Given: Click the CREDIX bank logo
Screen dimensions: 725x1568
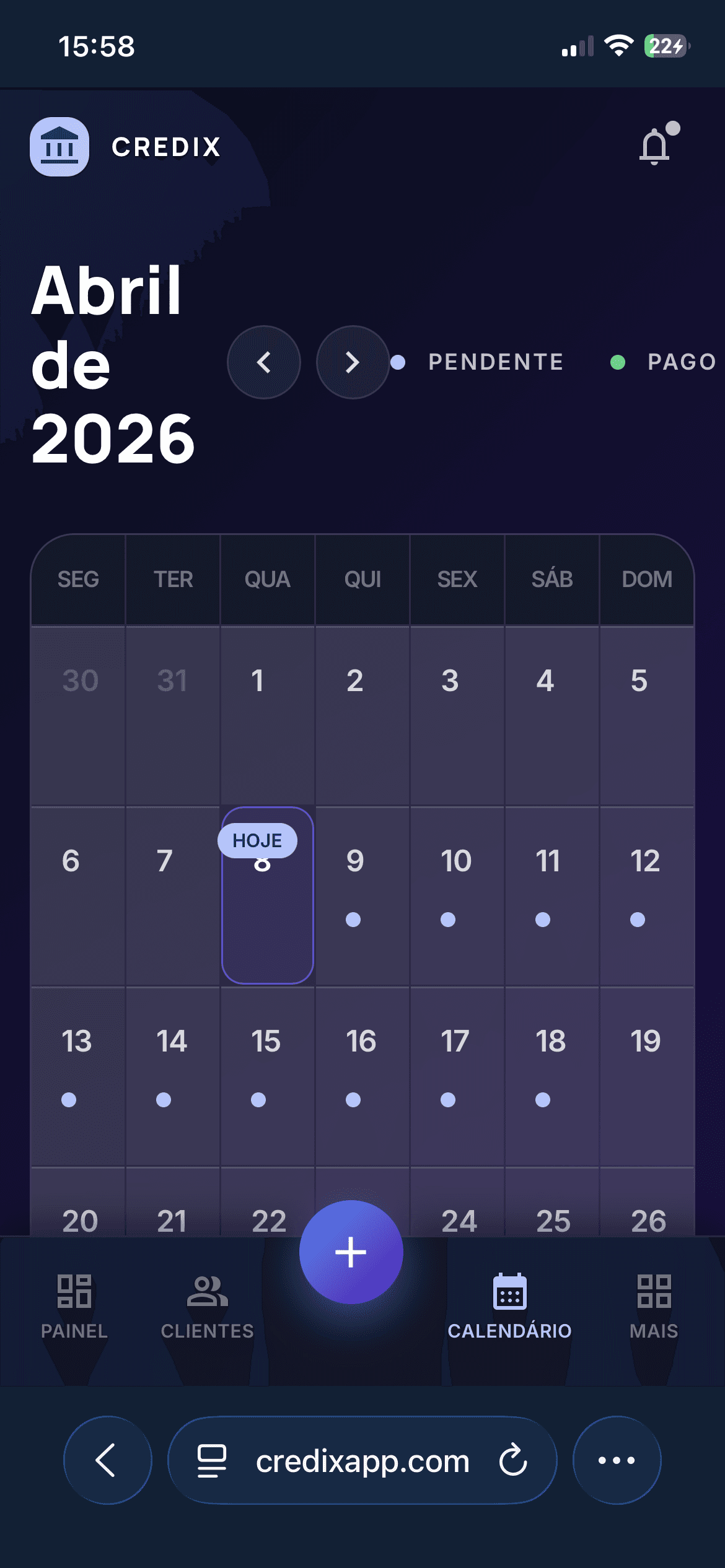Looking at the screenshot, I should [x=60, y=147].
